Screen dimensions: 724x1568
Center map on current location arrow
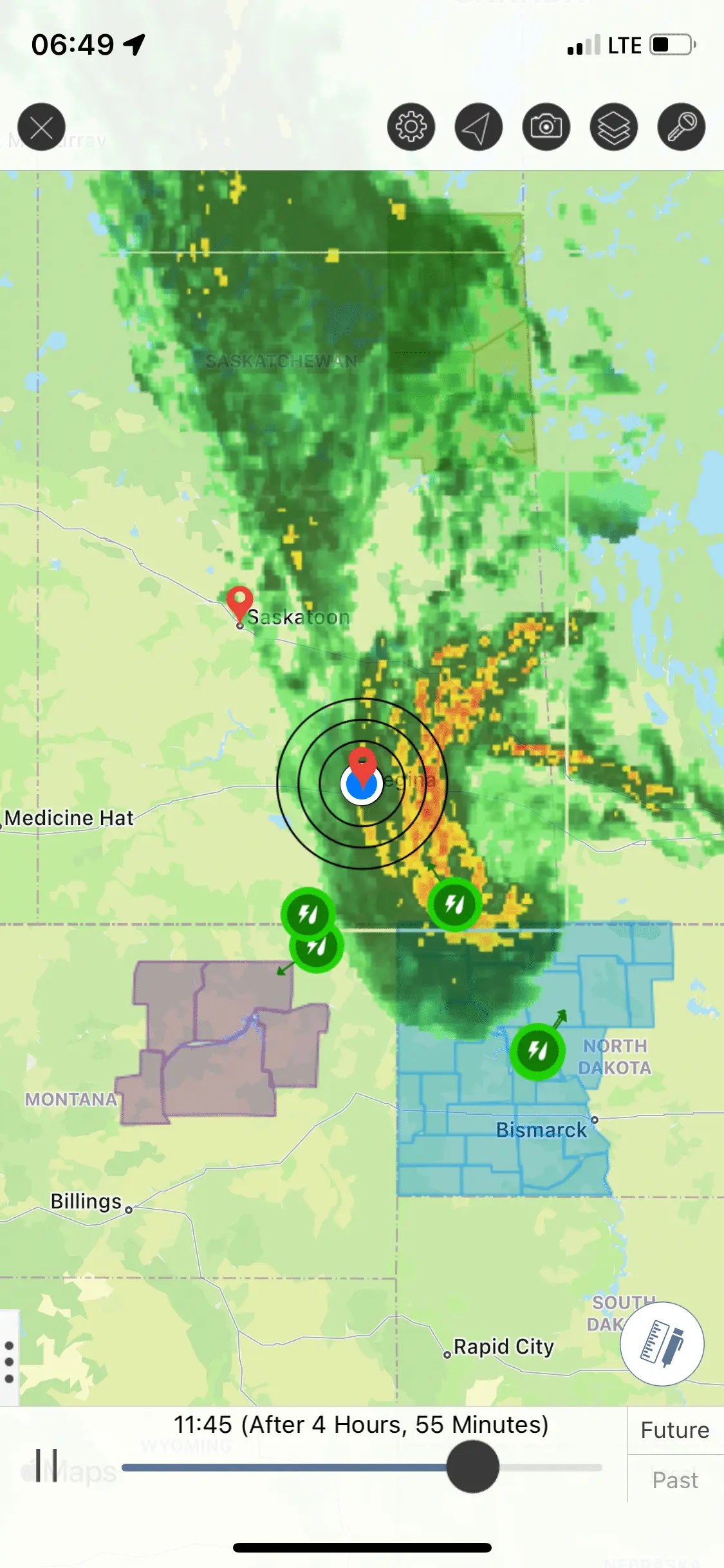tap(478, 127)
